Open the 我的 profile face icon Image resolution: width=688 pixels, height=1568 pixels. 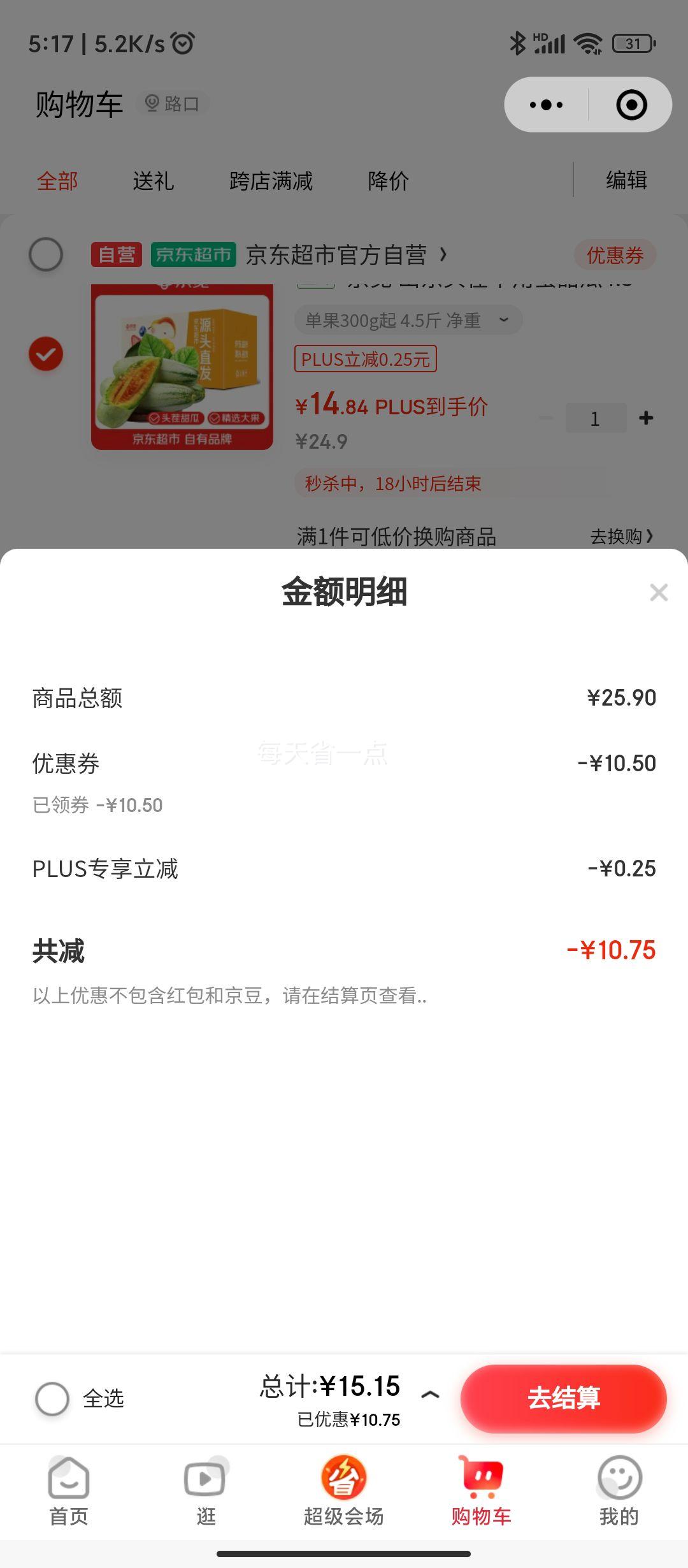[x=619, y=1477]
